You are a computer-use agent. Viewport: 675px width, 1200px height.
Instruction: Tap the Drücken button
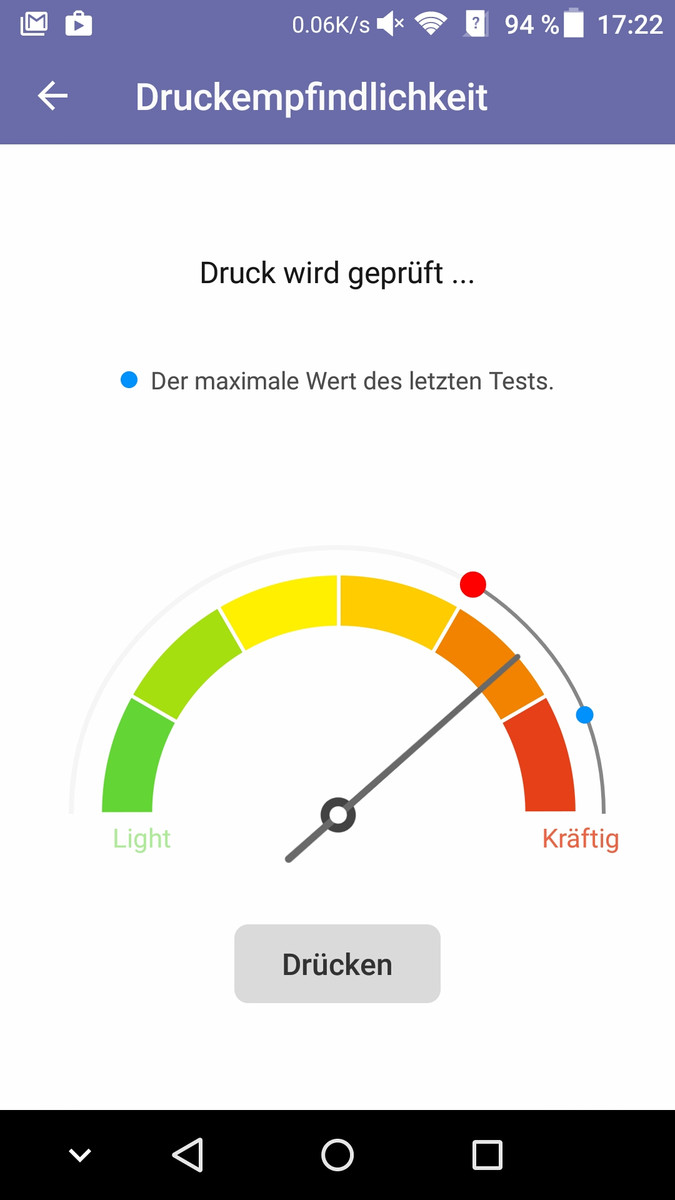[x=337, y=964]
